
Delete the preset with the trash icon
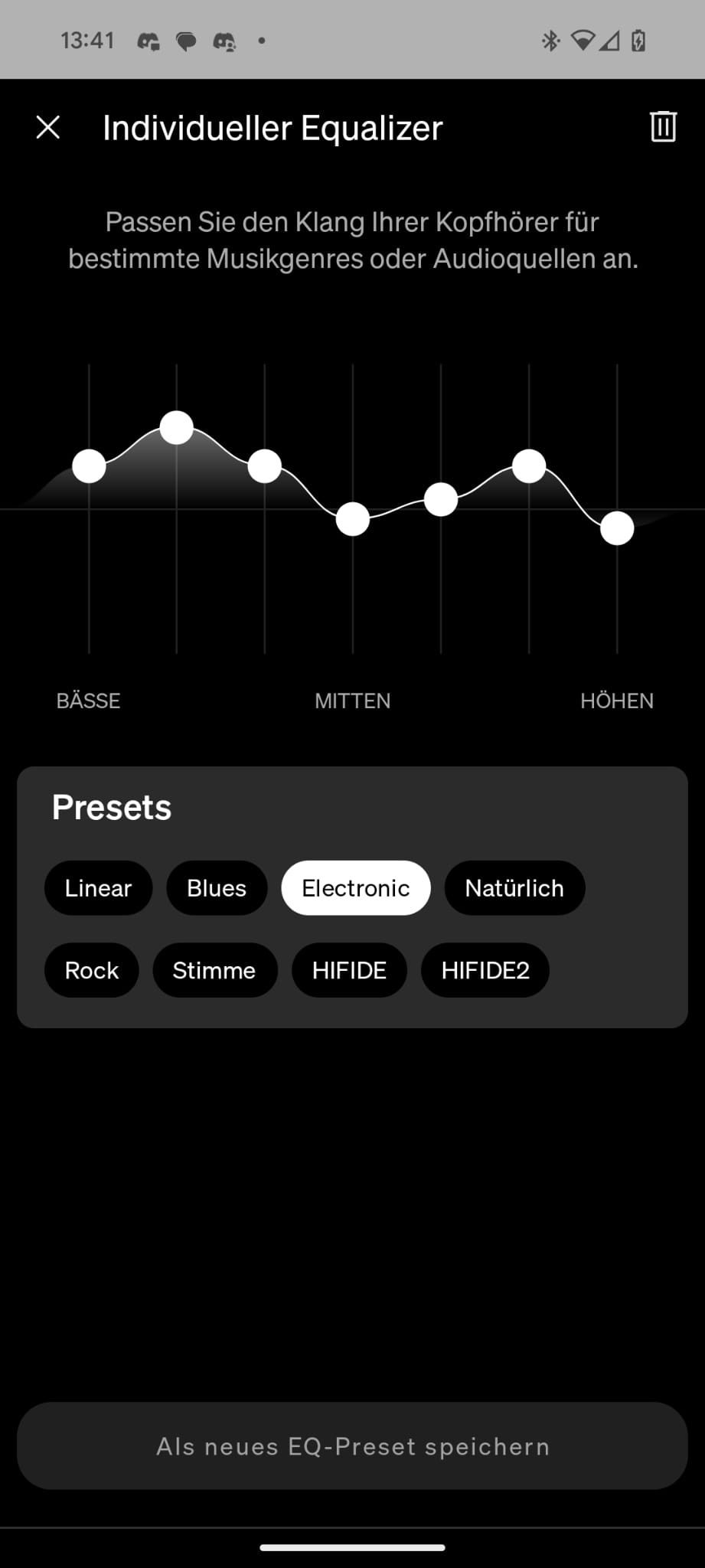(x=663, y=126)
